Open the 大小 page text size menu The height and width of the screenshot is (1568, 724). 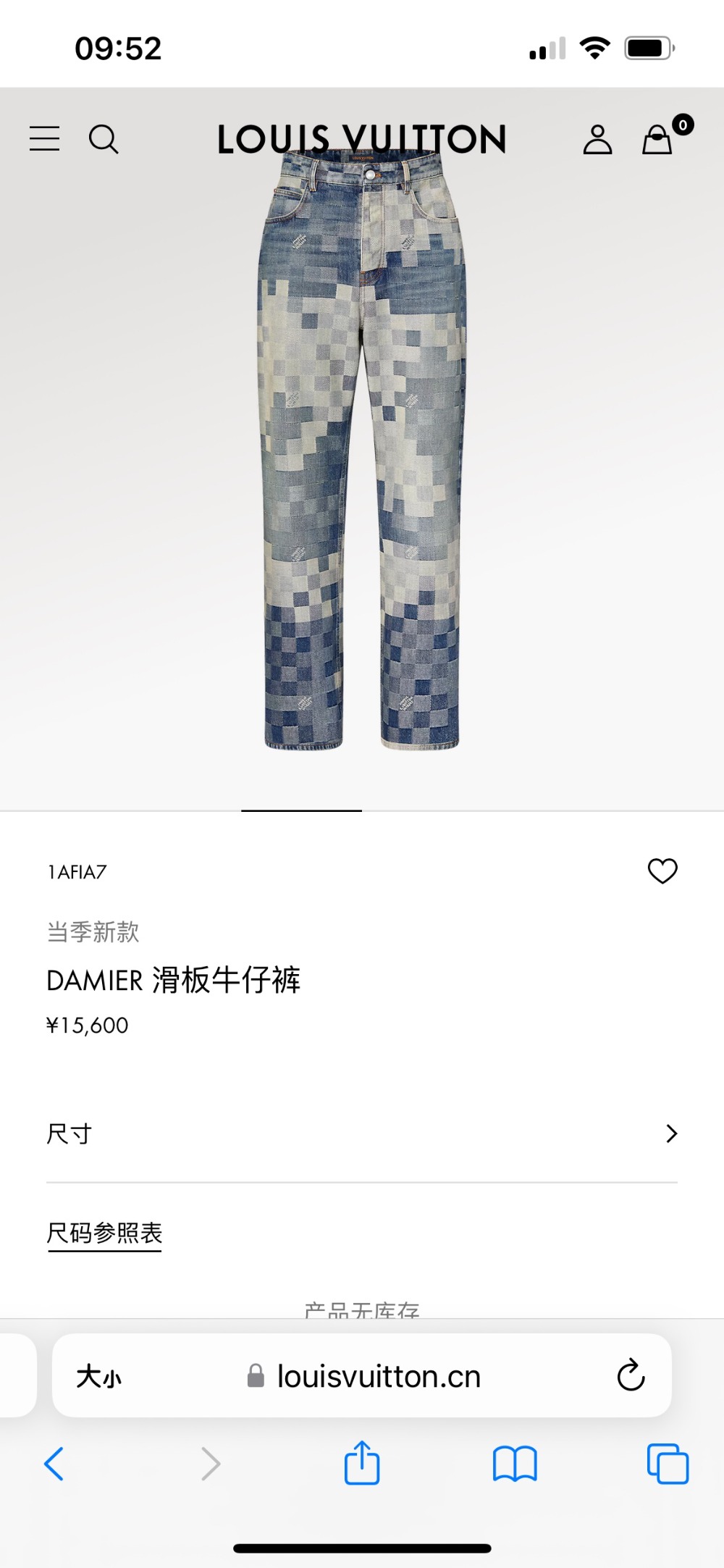[99, 1377]
